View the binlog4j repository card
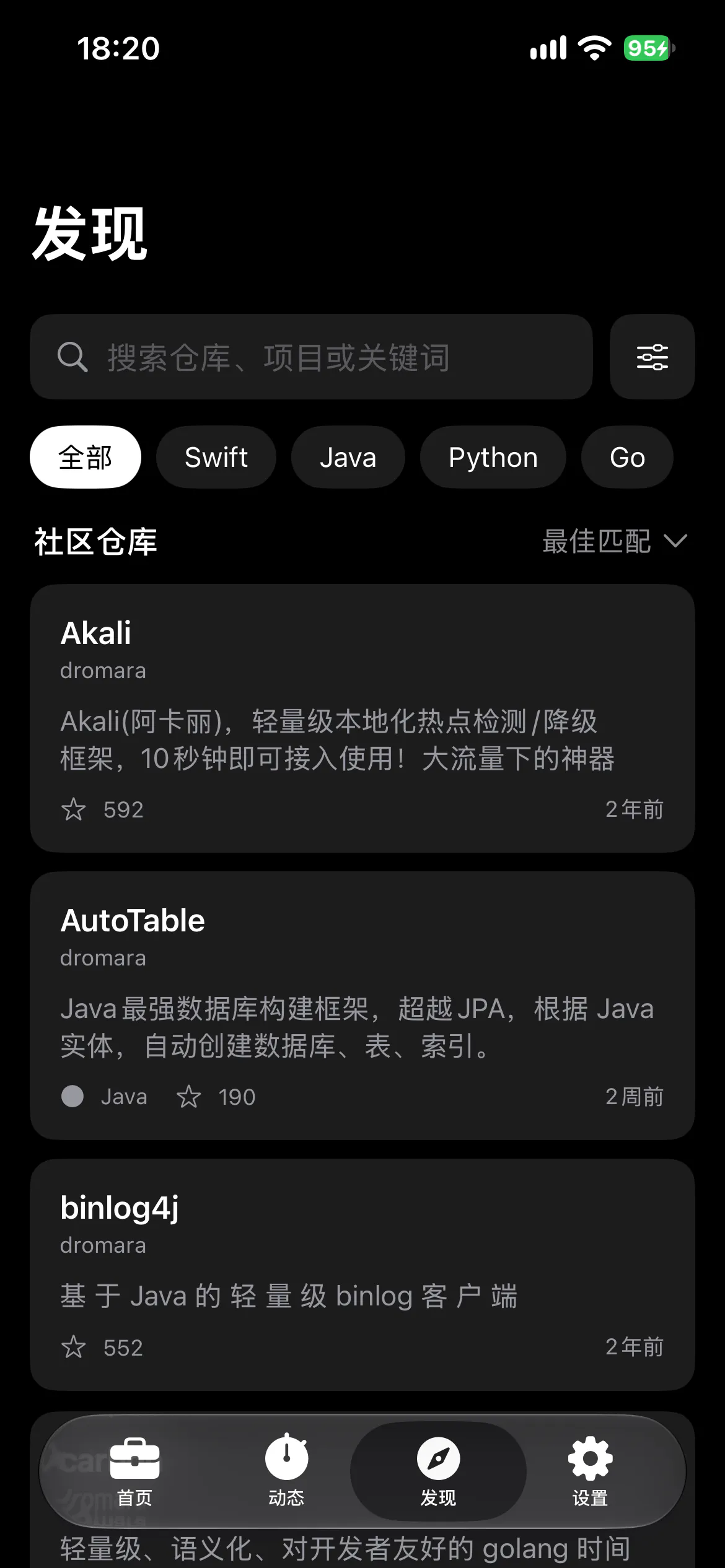The image size is (725, 1568). (x=362, y=1274)
